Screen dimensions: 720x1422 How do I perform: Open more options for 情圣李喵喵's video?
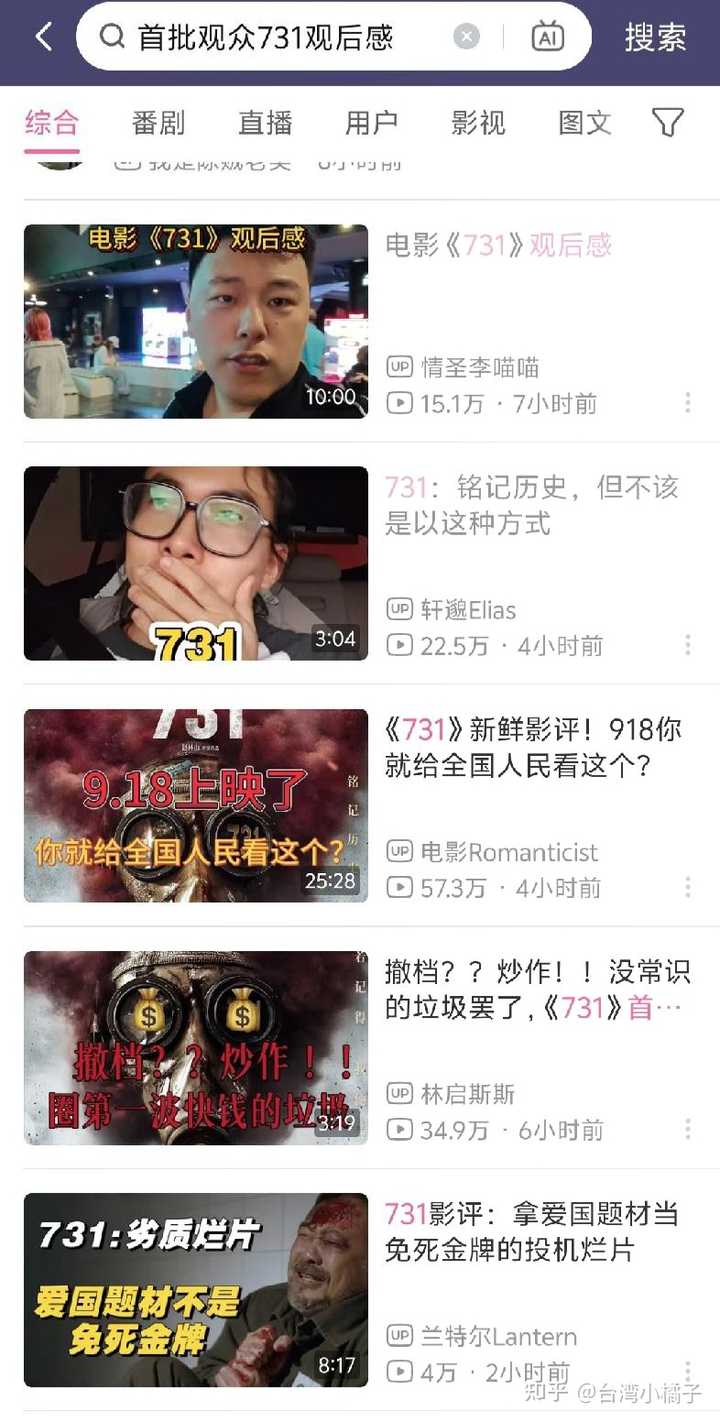(688, 403)
